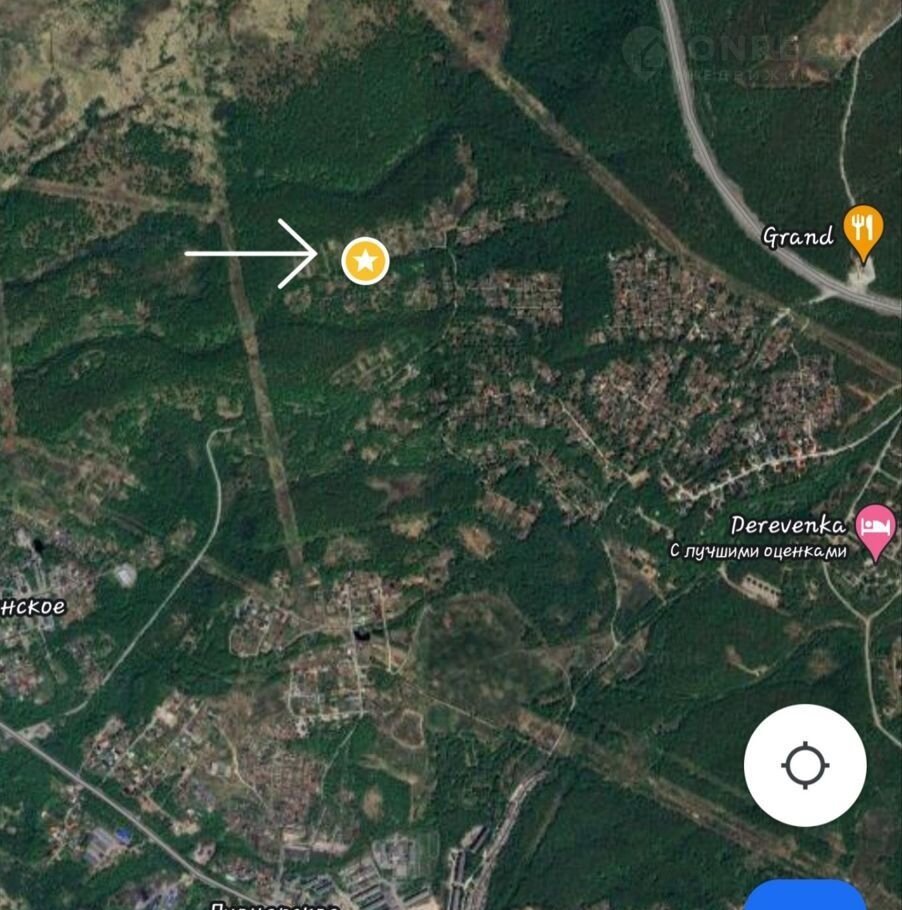Viewport: 902px width, 910px height.
Task: Open the Grand restaurant marker
Action: point(862,229)
